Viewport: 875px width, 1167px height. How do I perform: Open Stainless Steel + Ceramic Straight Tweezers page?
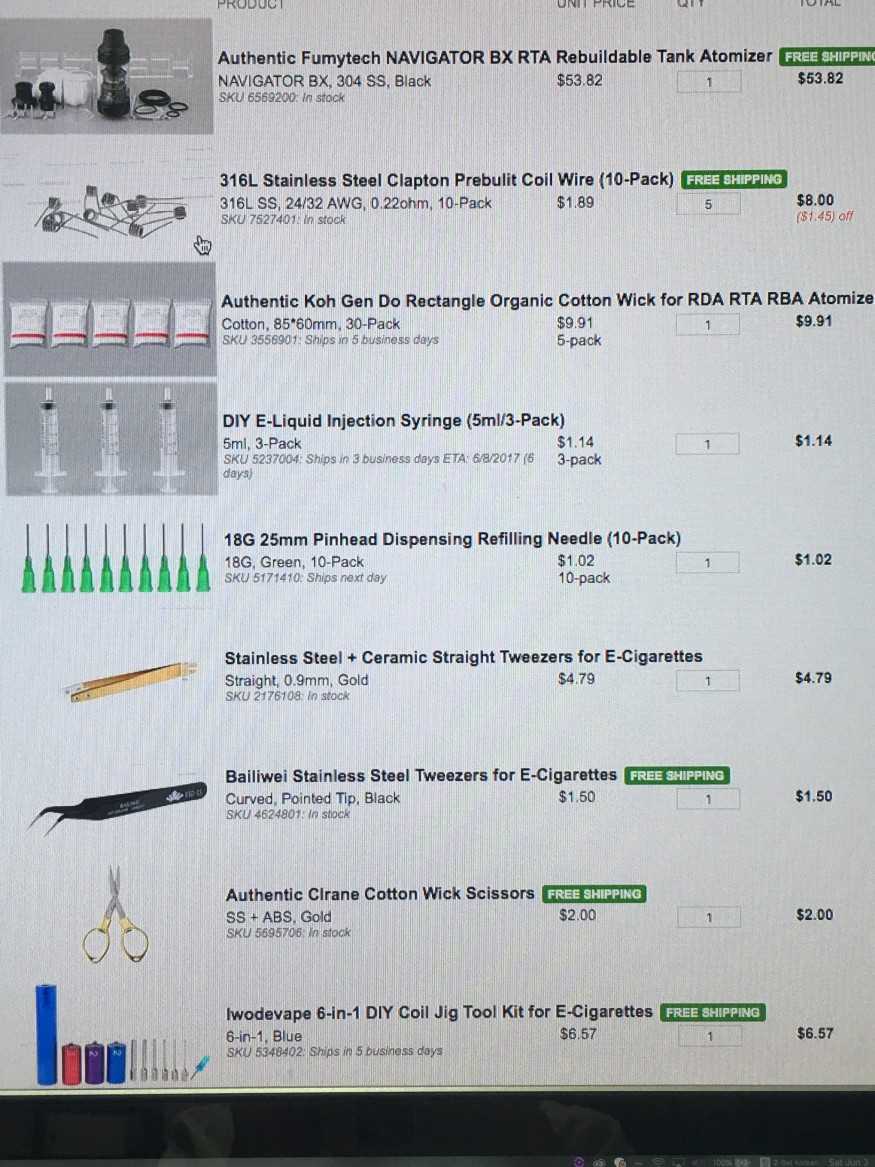[x=463, y=657]
